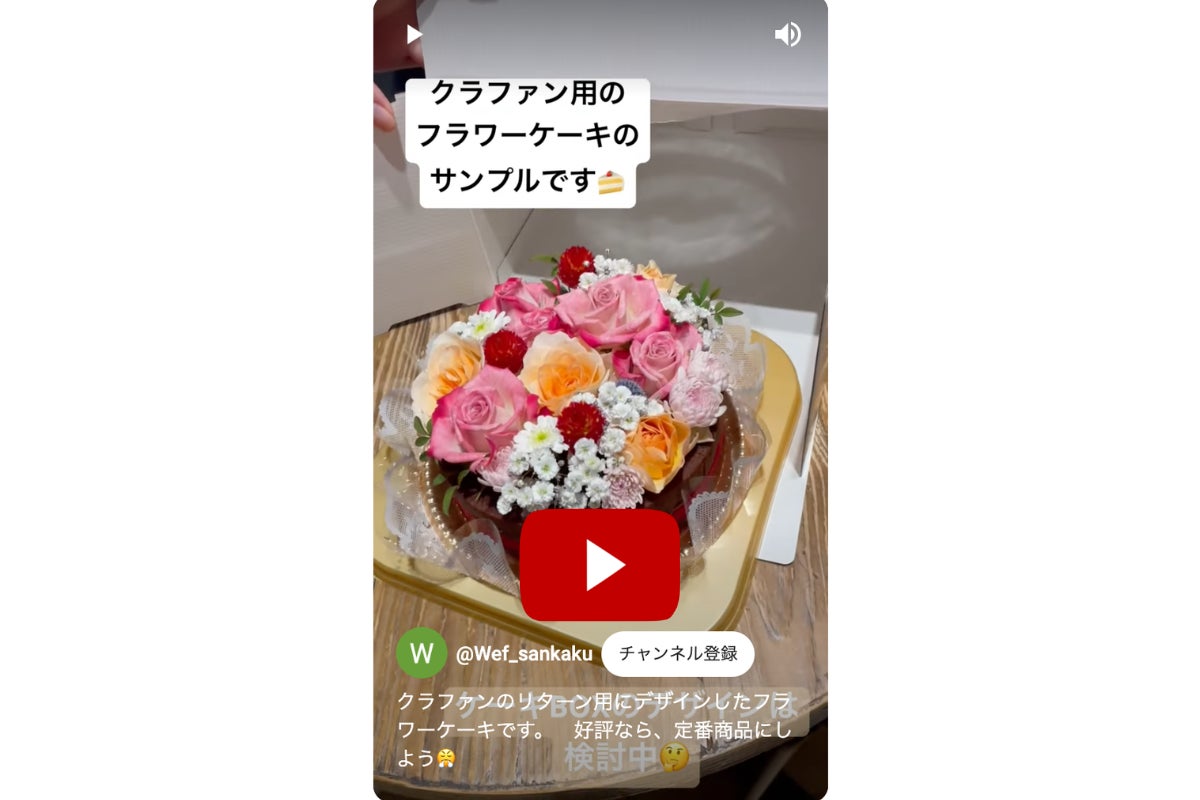Mute the video sound
1200x800 pixels.
[787, 34]
